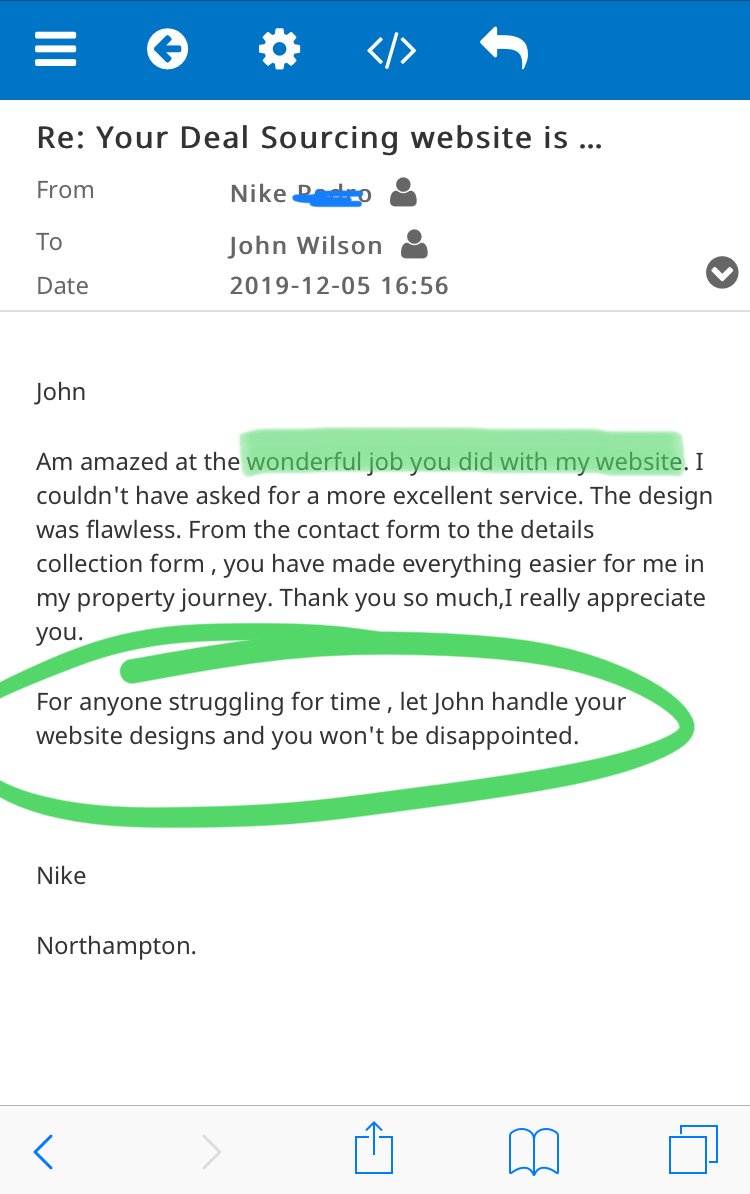The height and width of the screenshot is (1194, 750).
Task: Open the hamburger menu
Action: tap(56, 49)
